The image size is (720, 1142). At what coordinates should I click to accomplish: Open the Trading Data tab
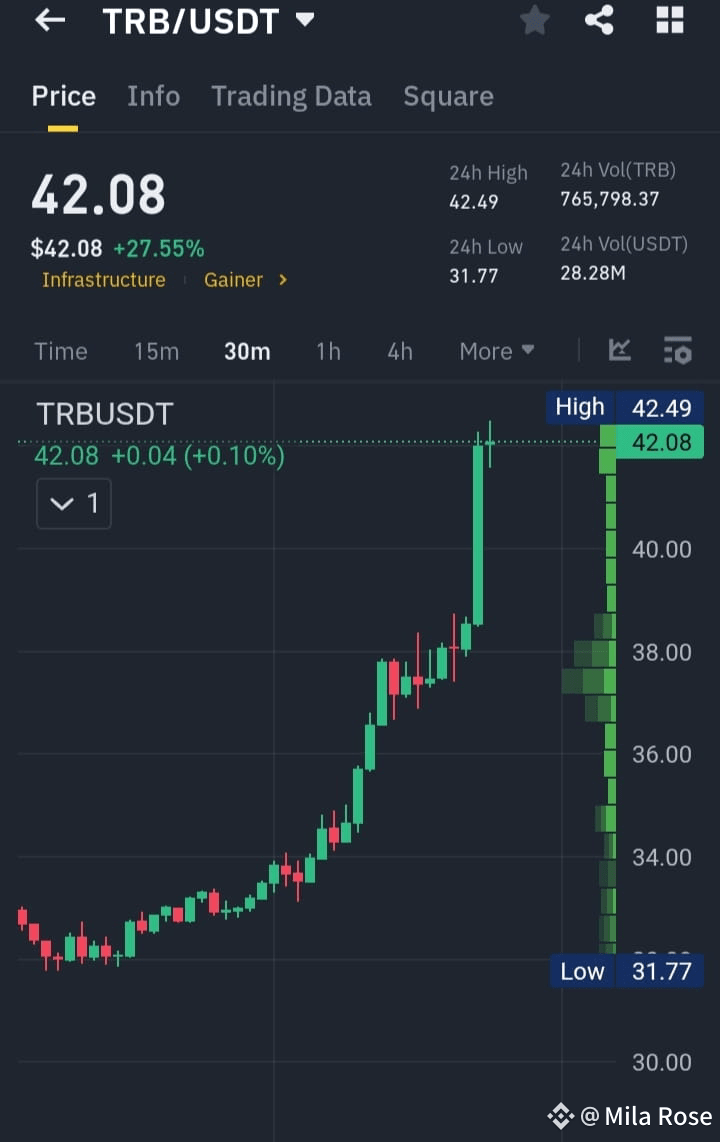(x=291, y=96)
